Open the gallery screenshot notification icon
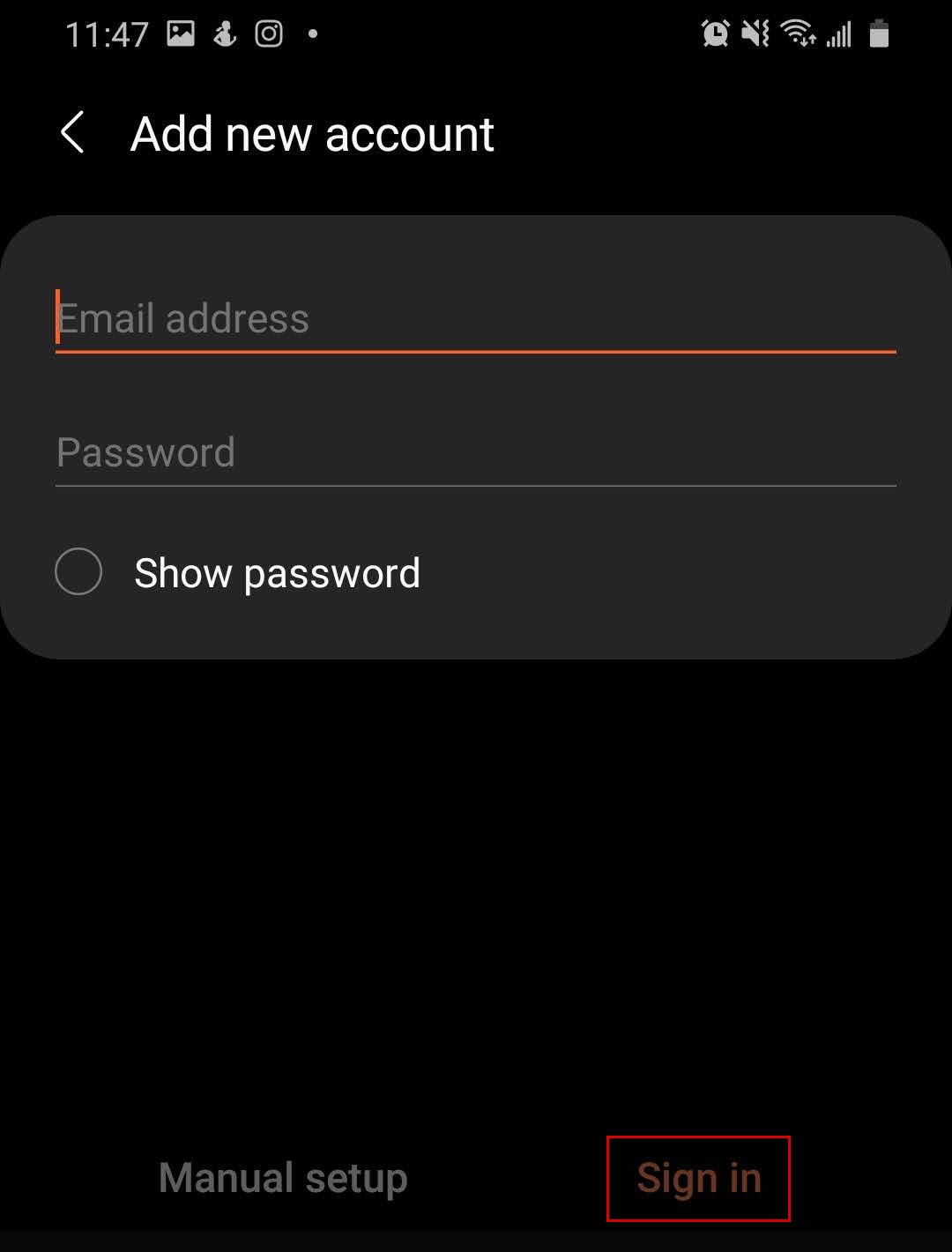This screenshot has height=1252, width=952. click(x=180, y=34)
